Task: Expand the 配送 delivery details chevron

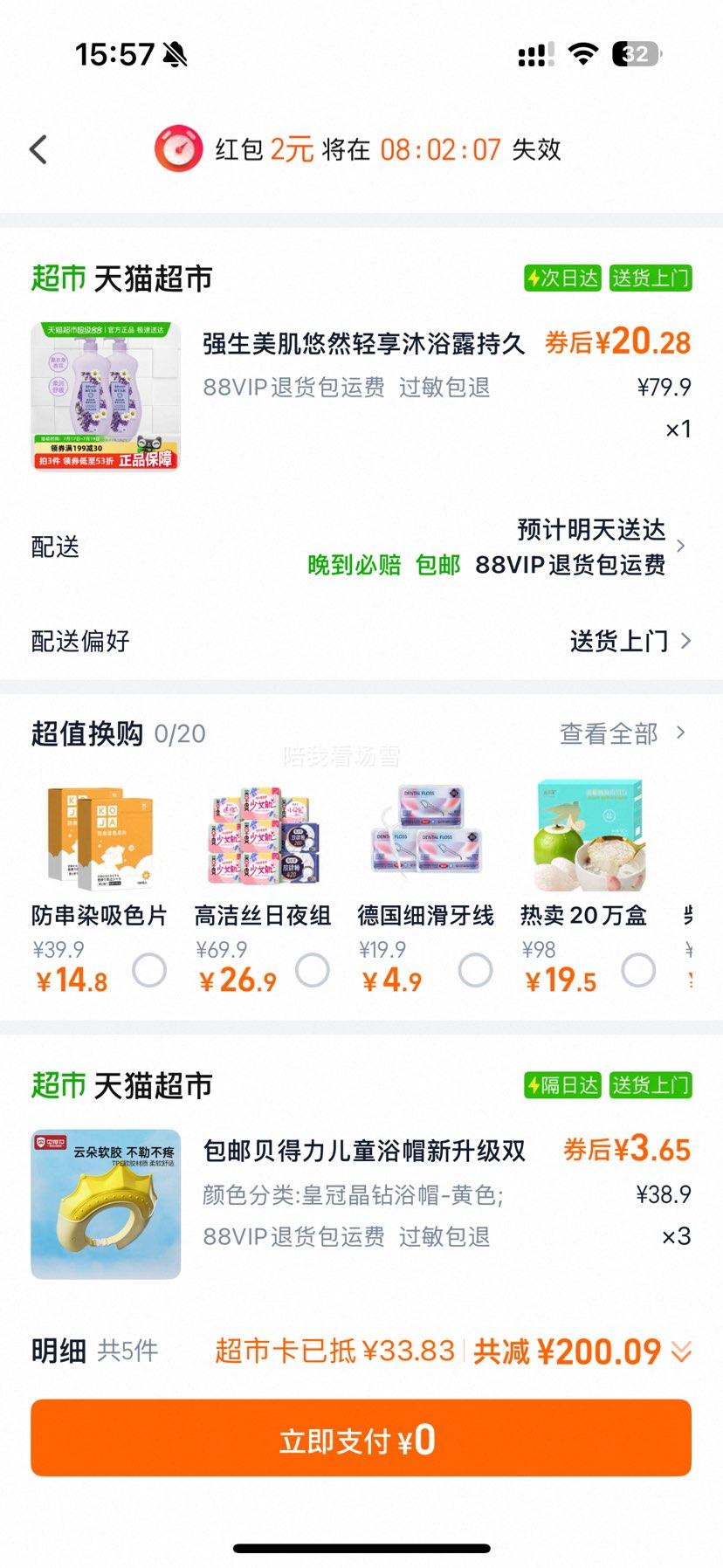Action: (684, 546)
